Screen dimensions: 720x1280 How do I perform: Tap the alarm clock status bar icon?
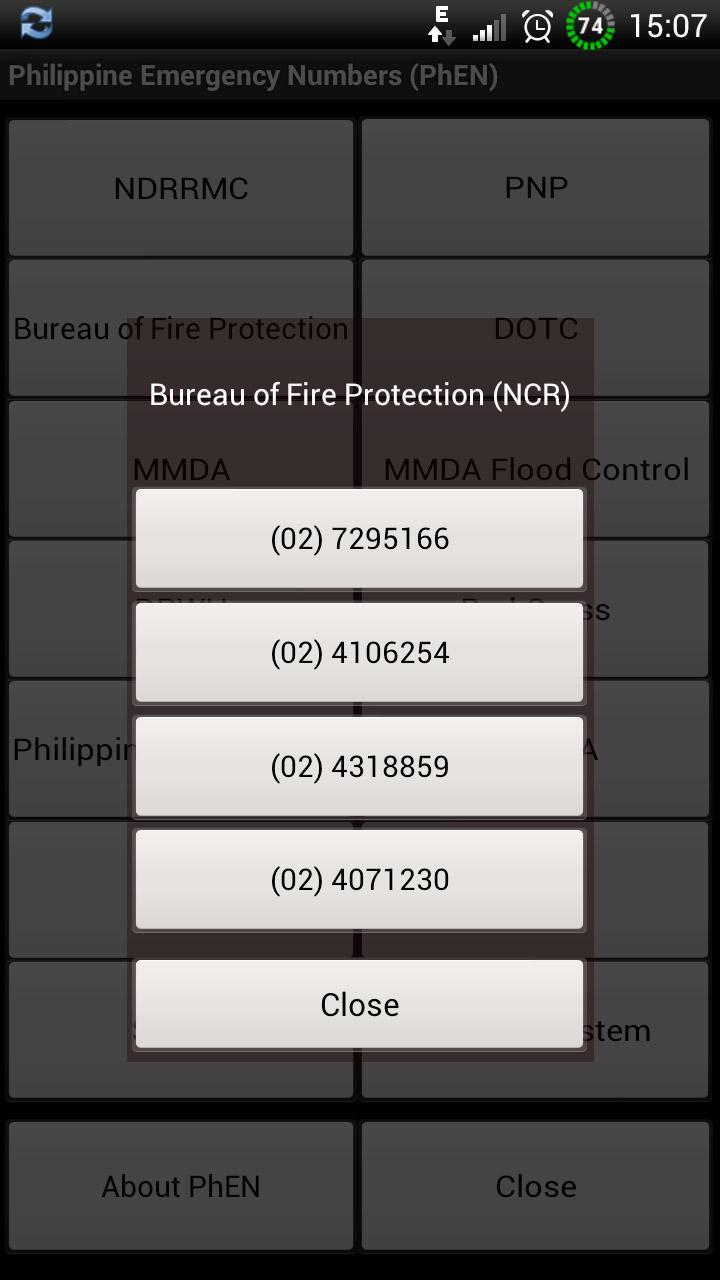[x=536, y=25]
